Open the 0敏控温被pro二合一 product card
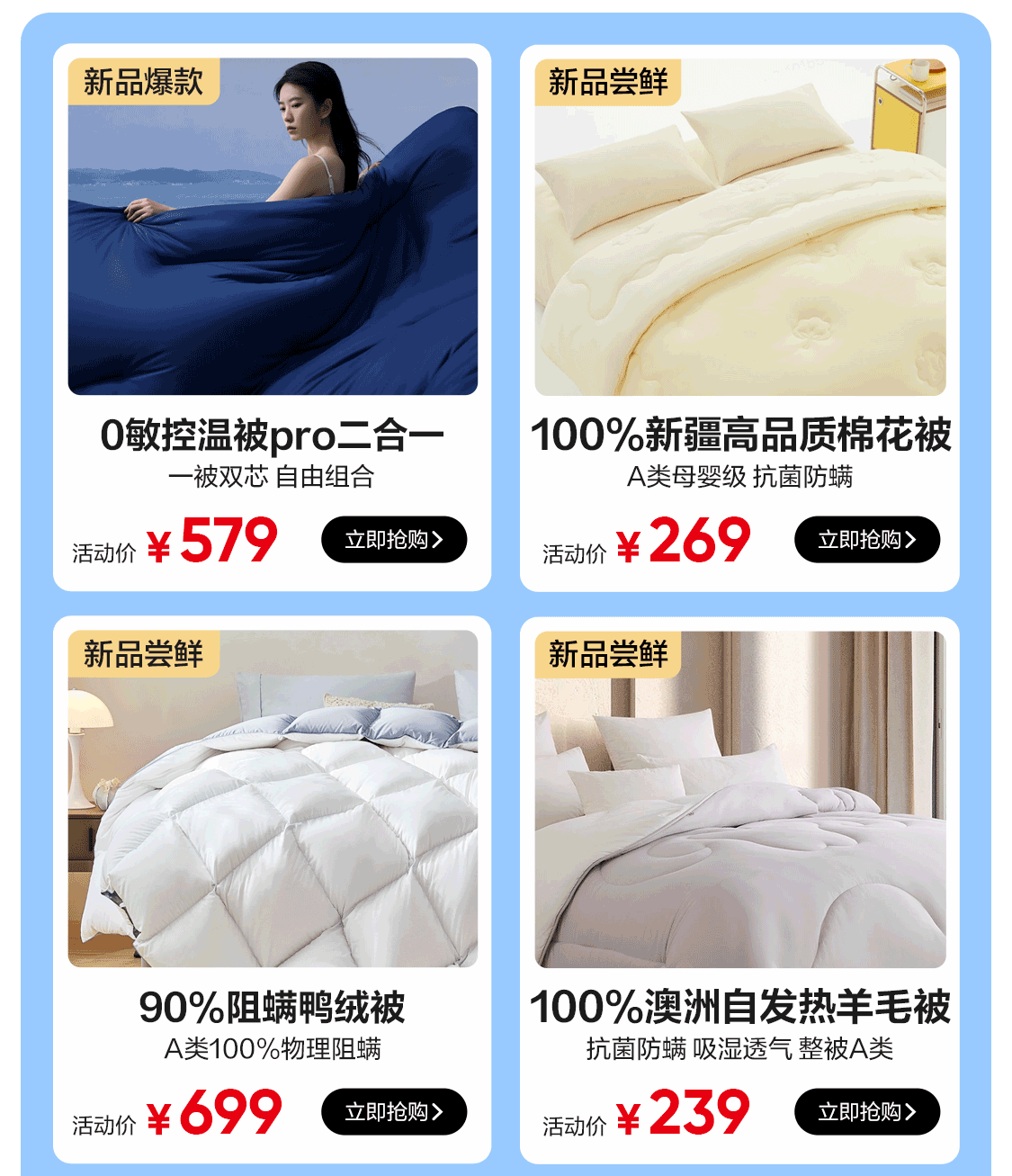Image resolution: width=1012 pixels, height=1176 pixels. (x=273, y=227)
